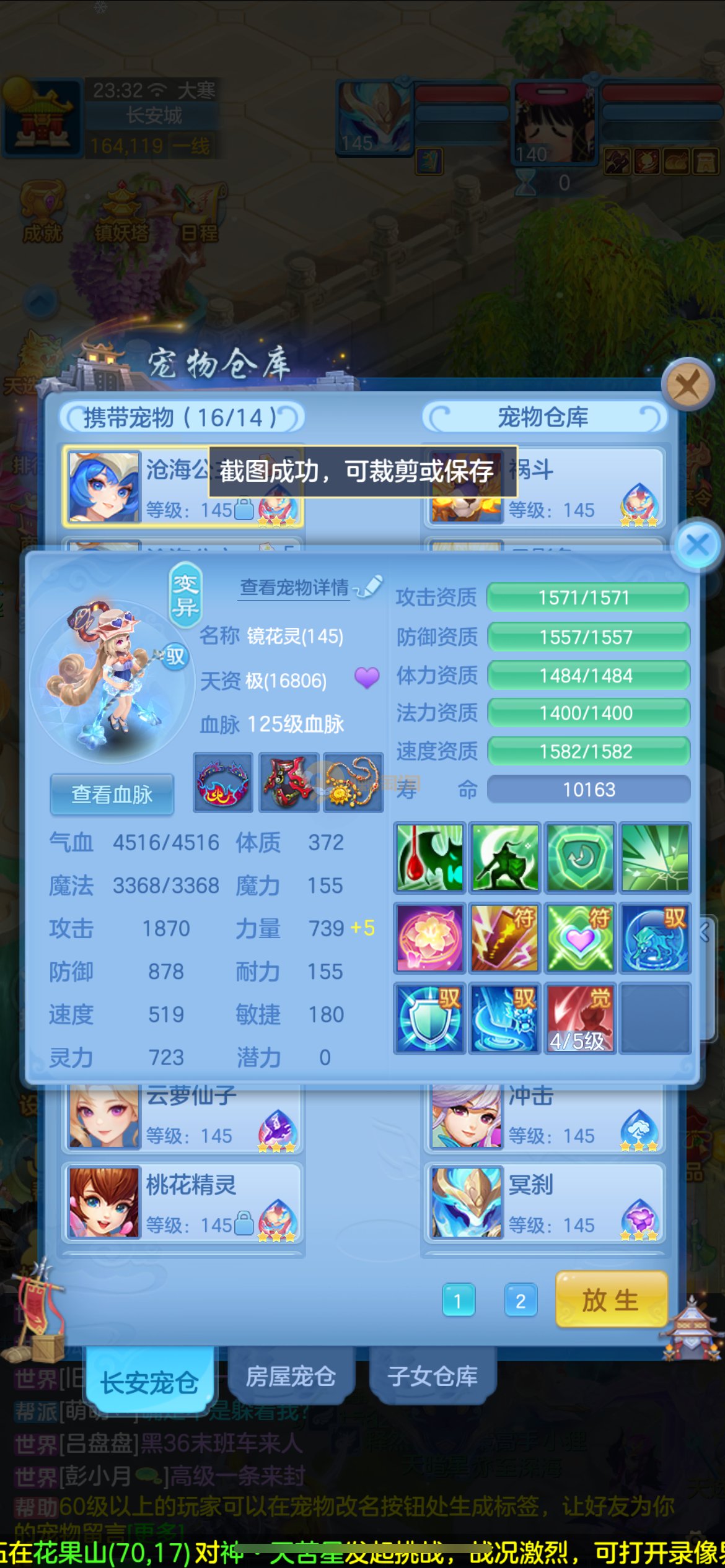The image size is (725, 1568).
Task: Tap the 放生 release button
Action: (611, 1300)
